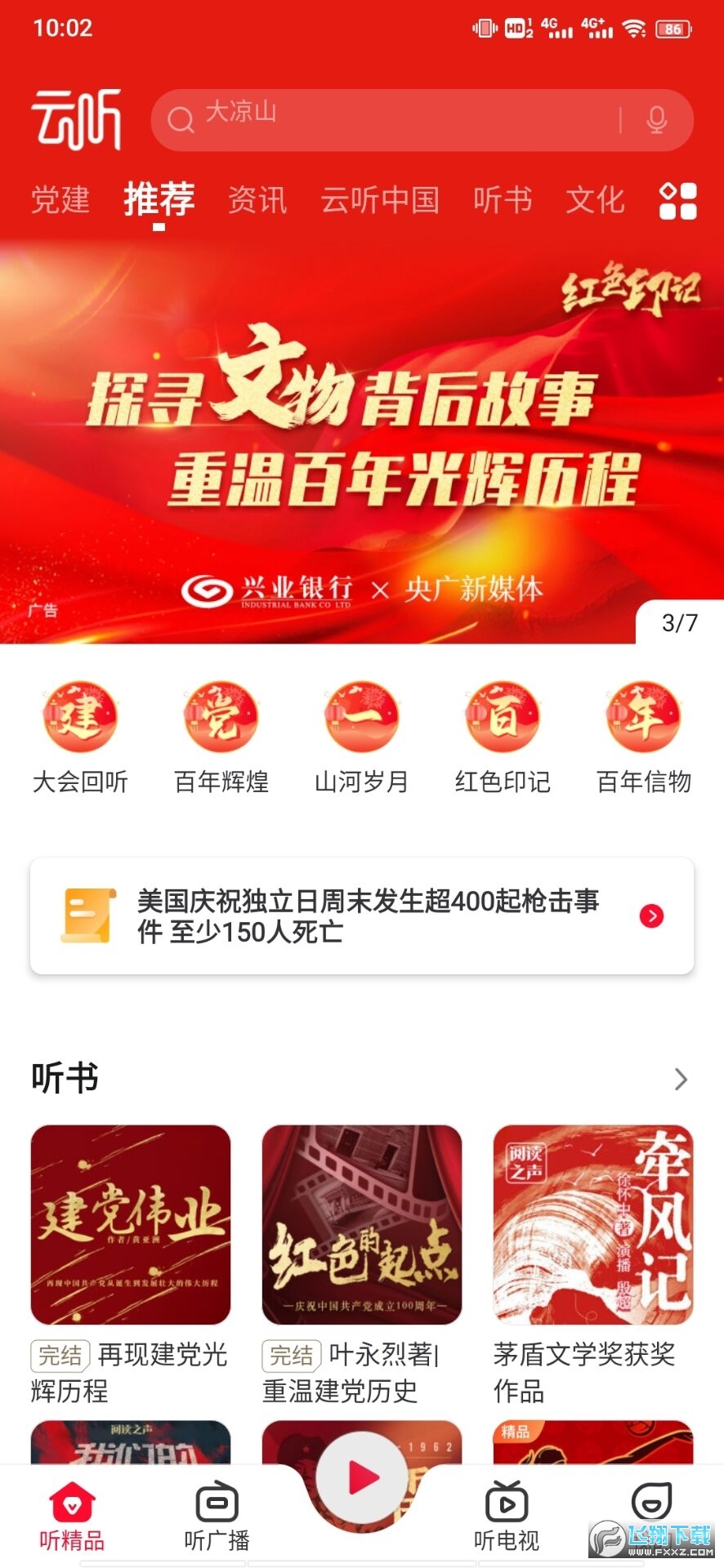Tap the 3/7 banner carousel indicator
The image size is (724, 1568).
pos(677,622)
